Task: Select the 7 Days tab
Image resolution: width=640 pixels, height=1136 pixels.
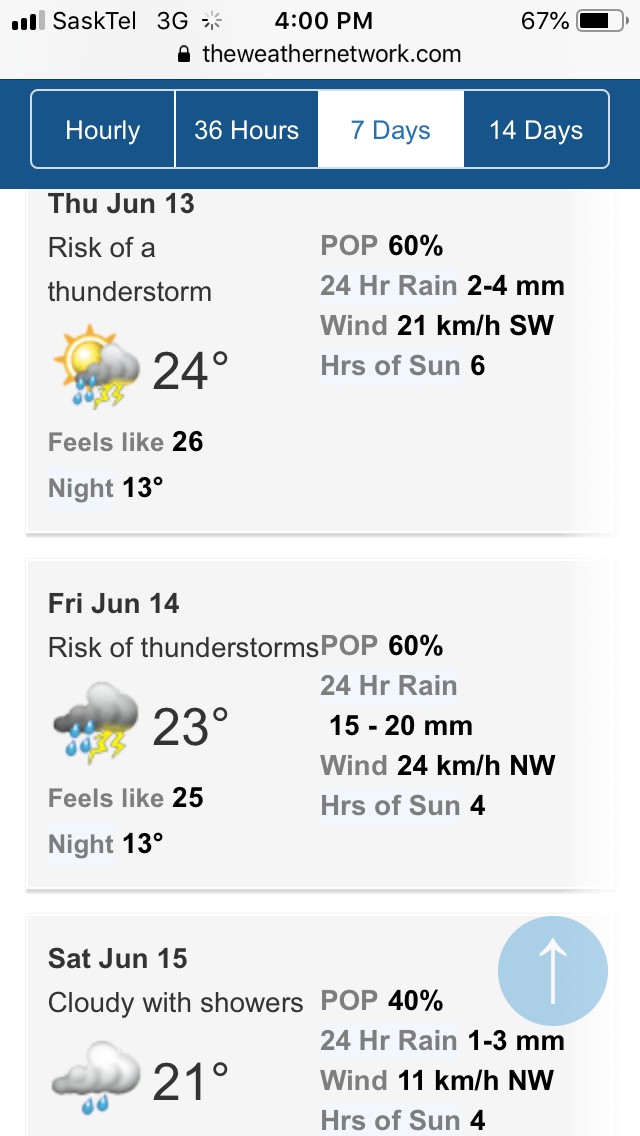Action: coord(391,130)
